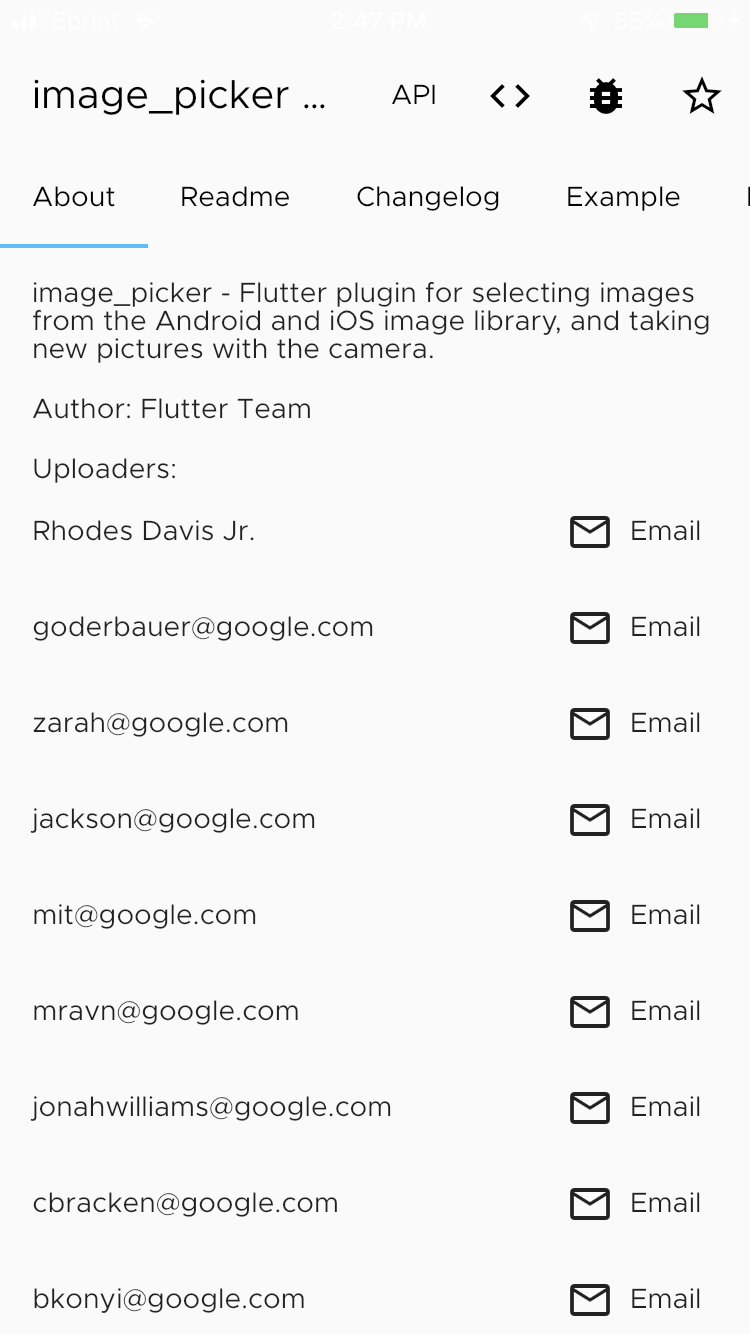
Task: Go to the Example tab
Action: pos(623,197)
